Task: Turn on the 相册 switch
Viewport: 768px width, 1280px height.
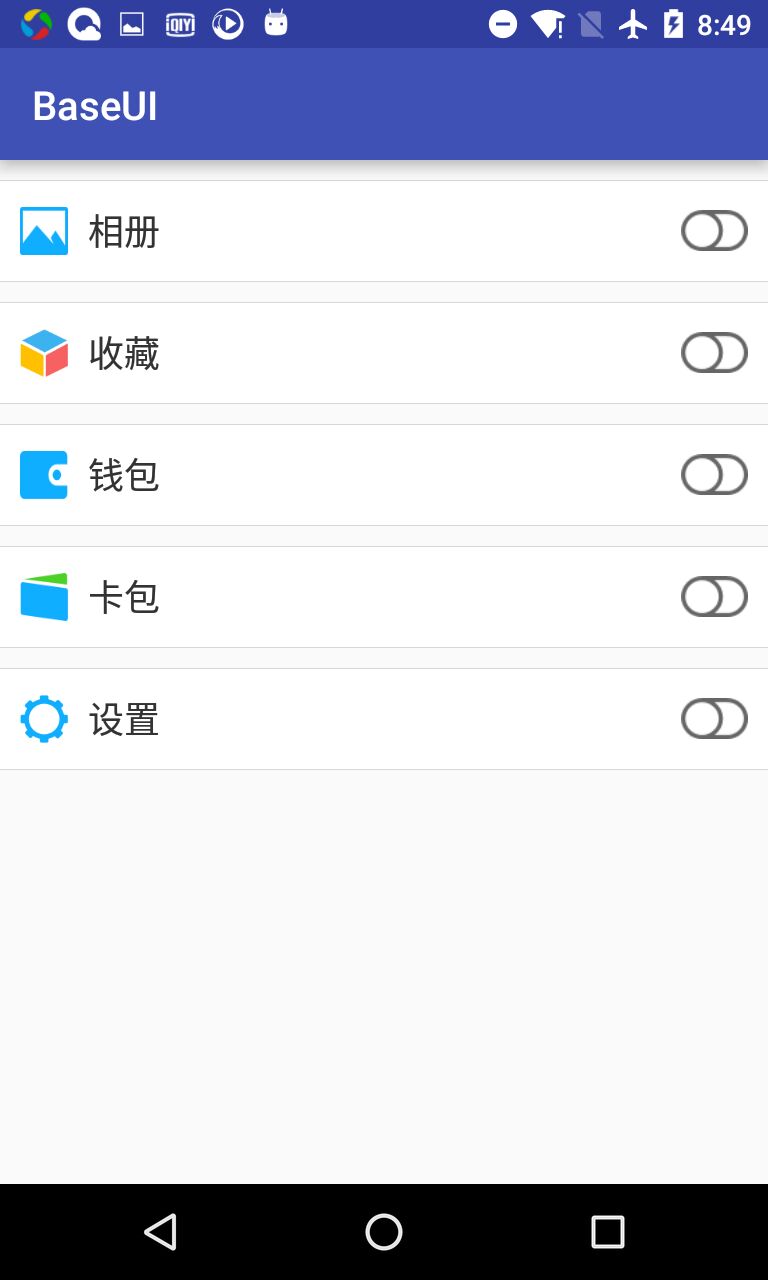Action: click(714, 231)
